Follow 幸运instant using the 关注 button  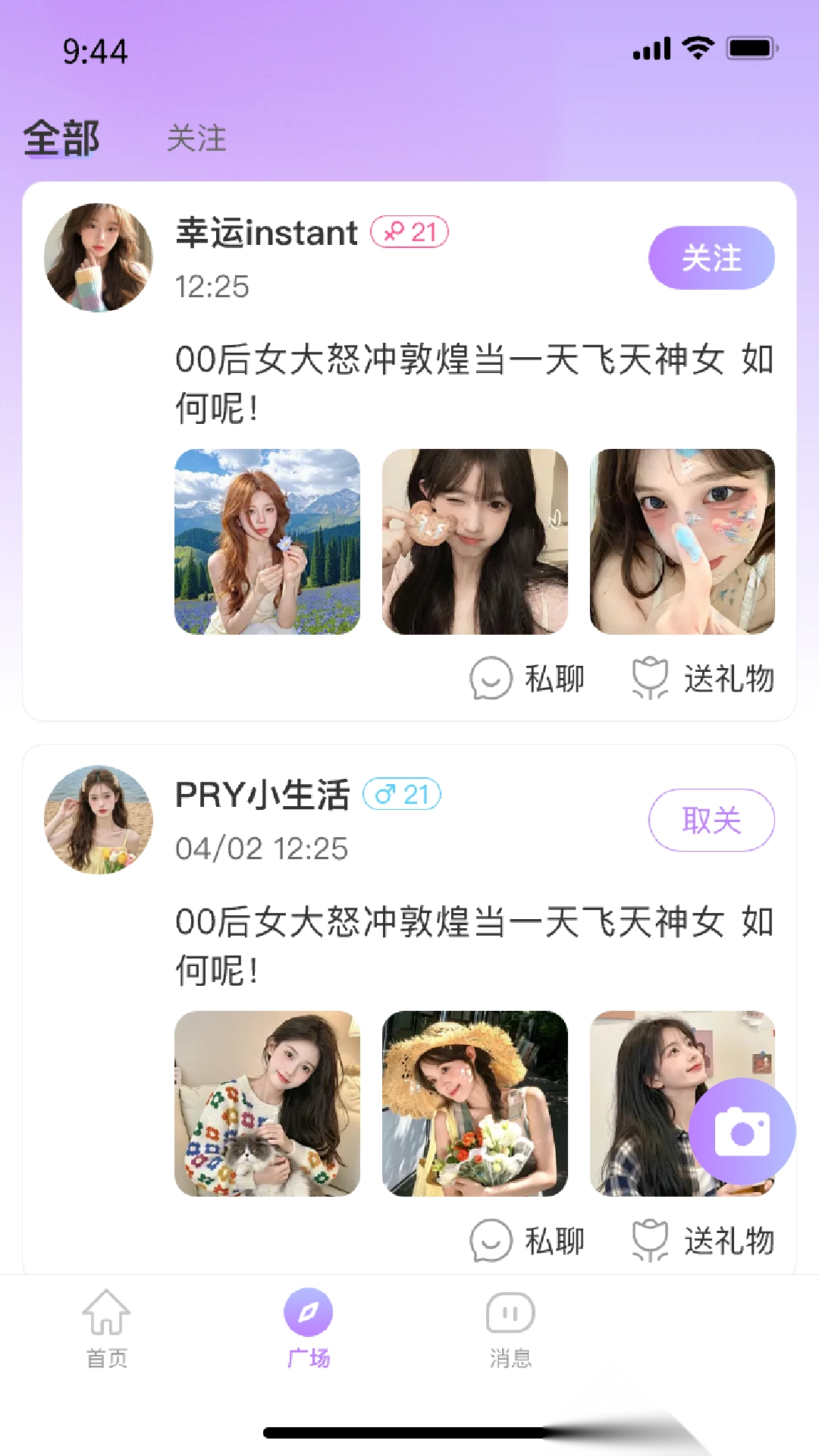point(711,258)
